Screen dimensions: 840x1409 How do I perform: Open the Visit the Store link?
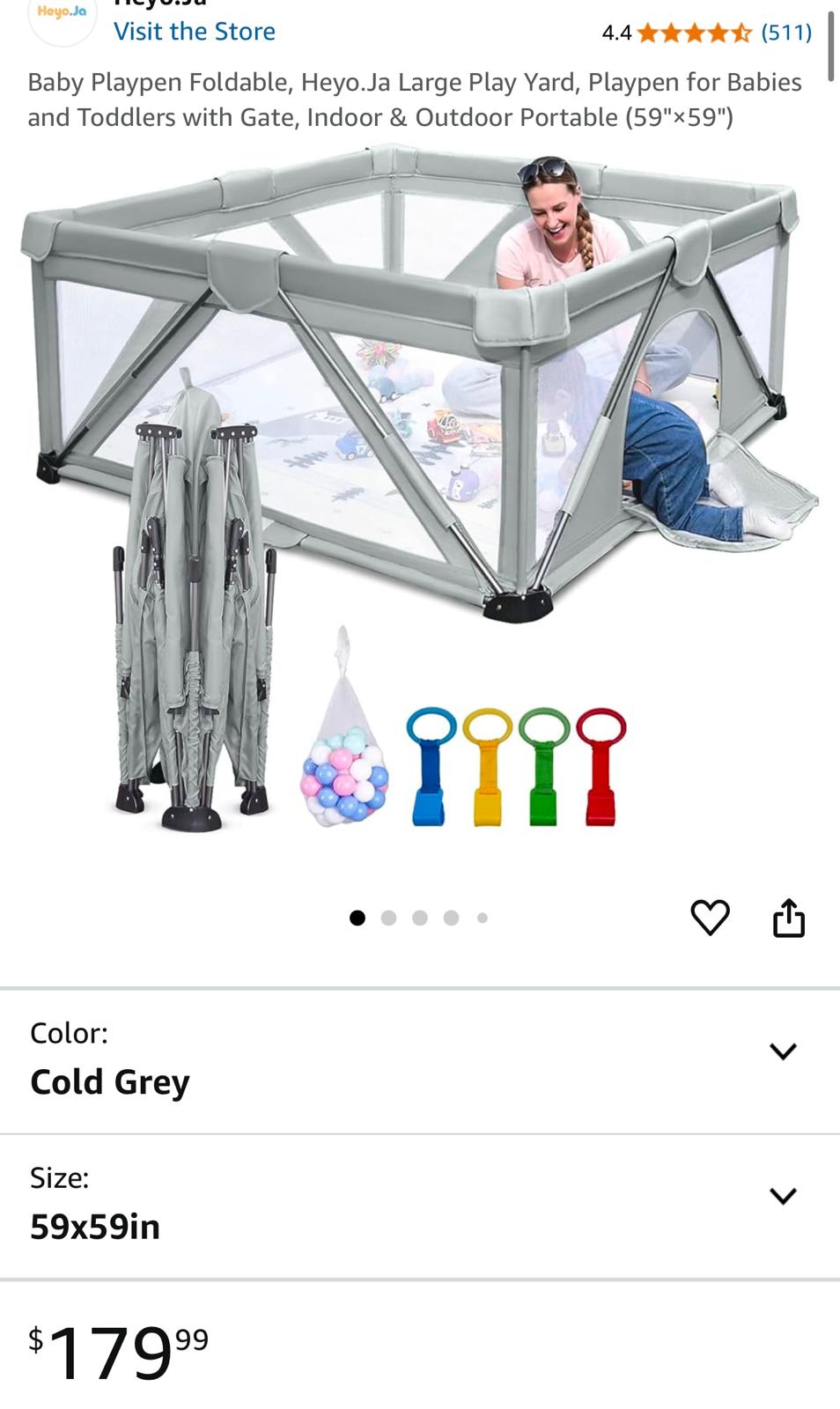click(194, 32)
